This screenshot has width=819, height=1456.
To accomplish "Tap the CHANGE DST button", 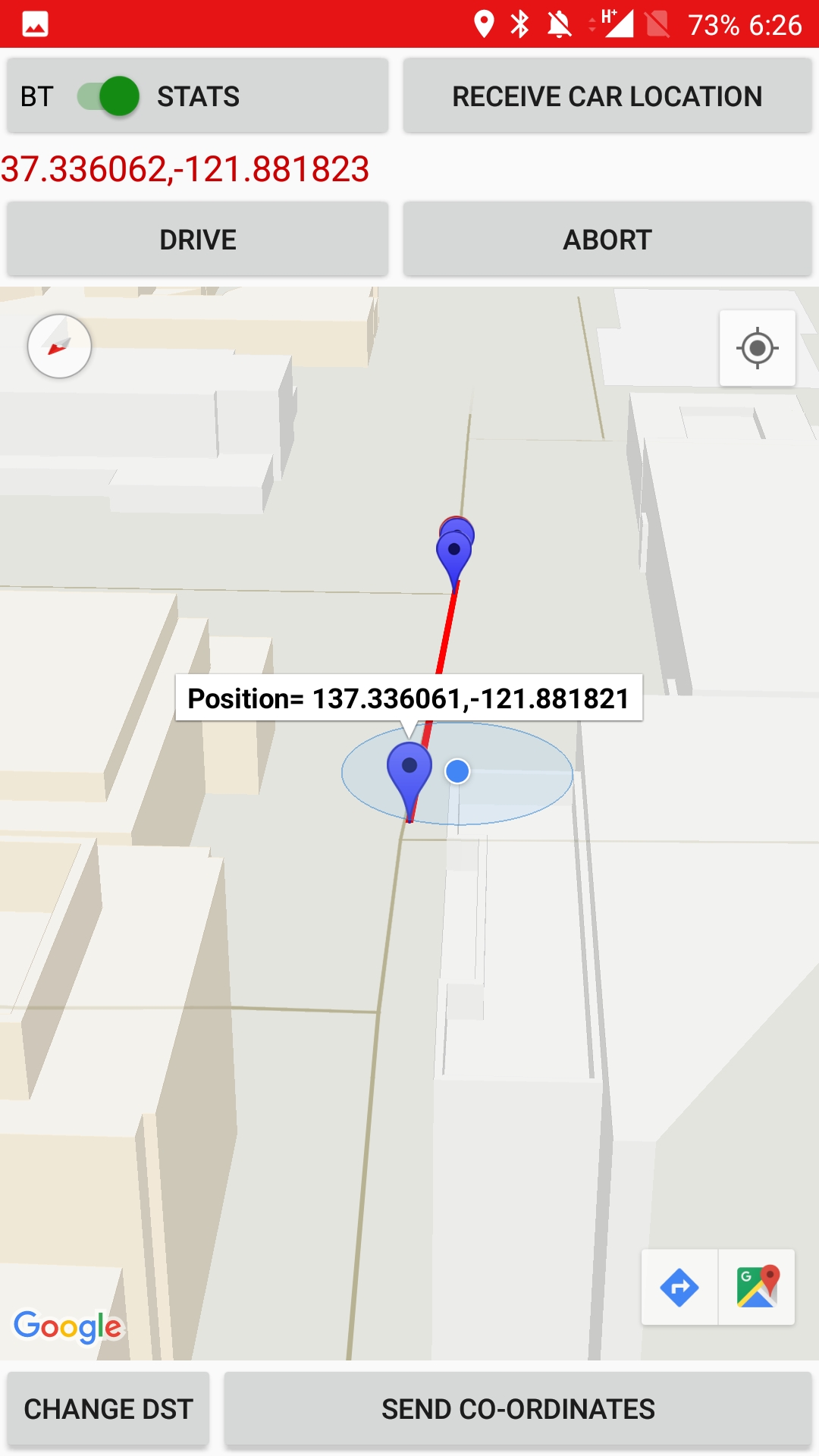I will [108, 1409].
